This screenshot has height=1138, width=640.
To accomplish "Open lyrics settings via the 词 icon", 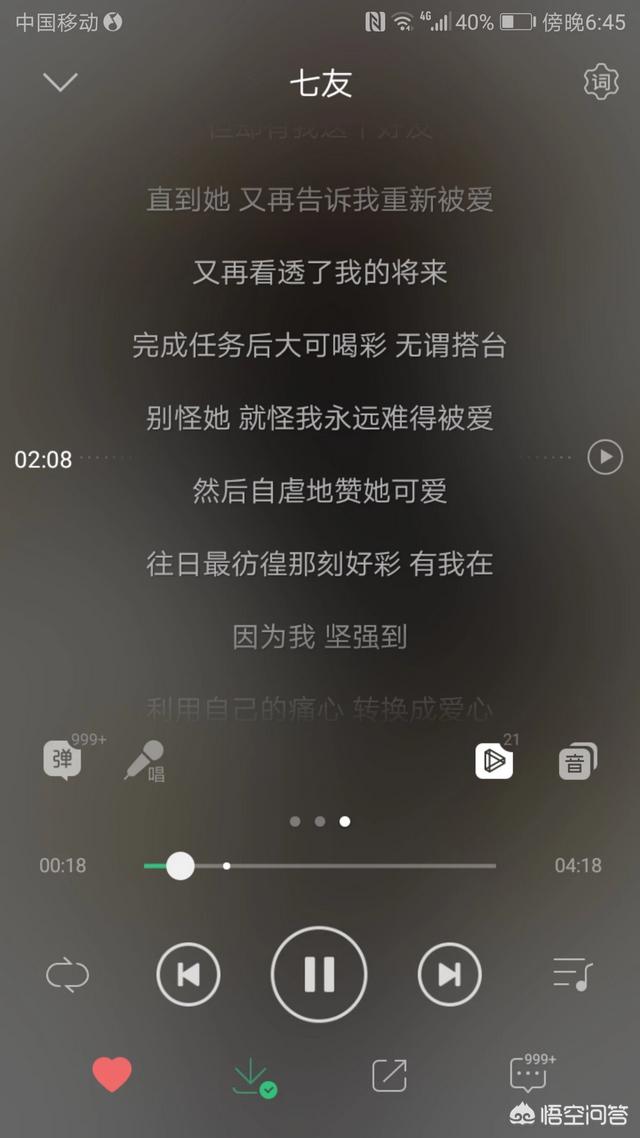I will coord(601,82).
